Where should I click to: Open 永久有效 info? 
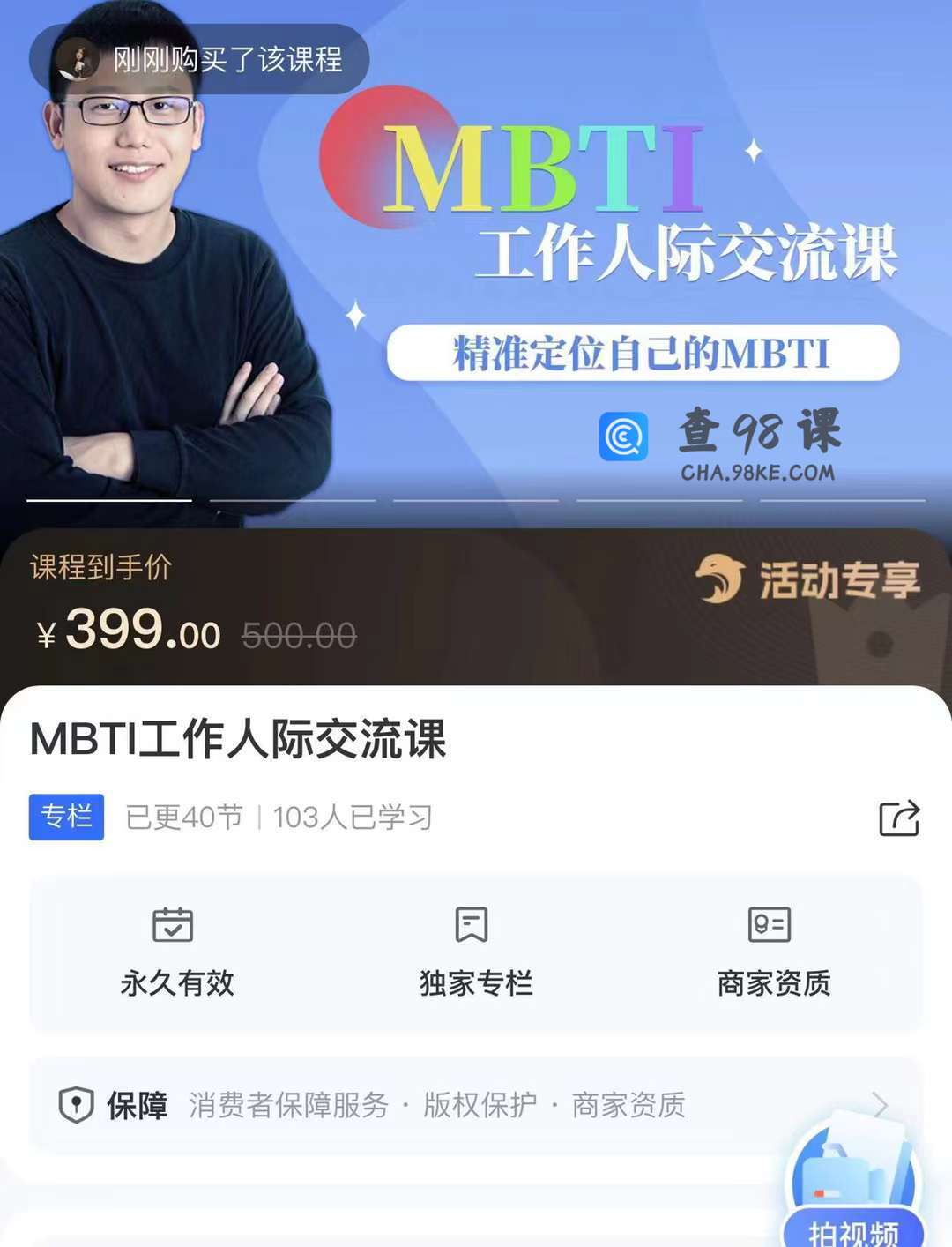click(x=176, y=952)
